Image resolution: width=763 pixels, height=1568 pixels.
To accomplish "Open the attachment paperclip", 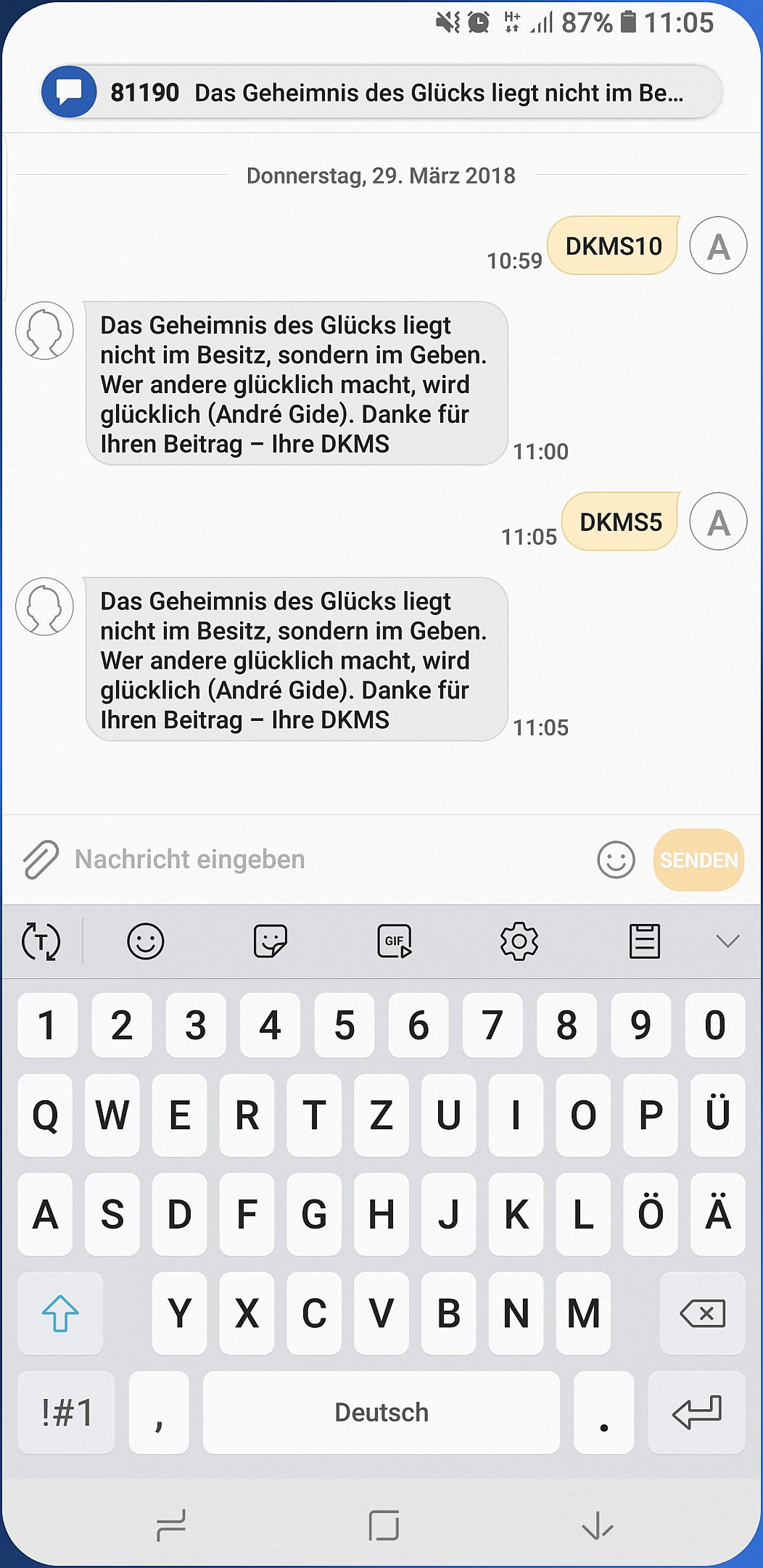I will [x=41, y=860].
